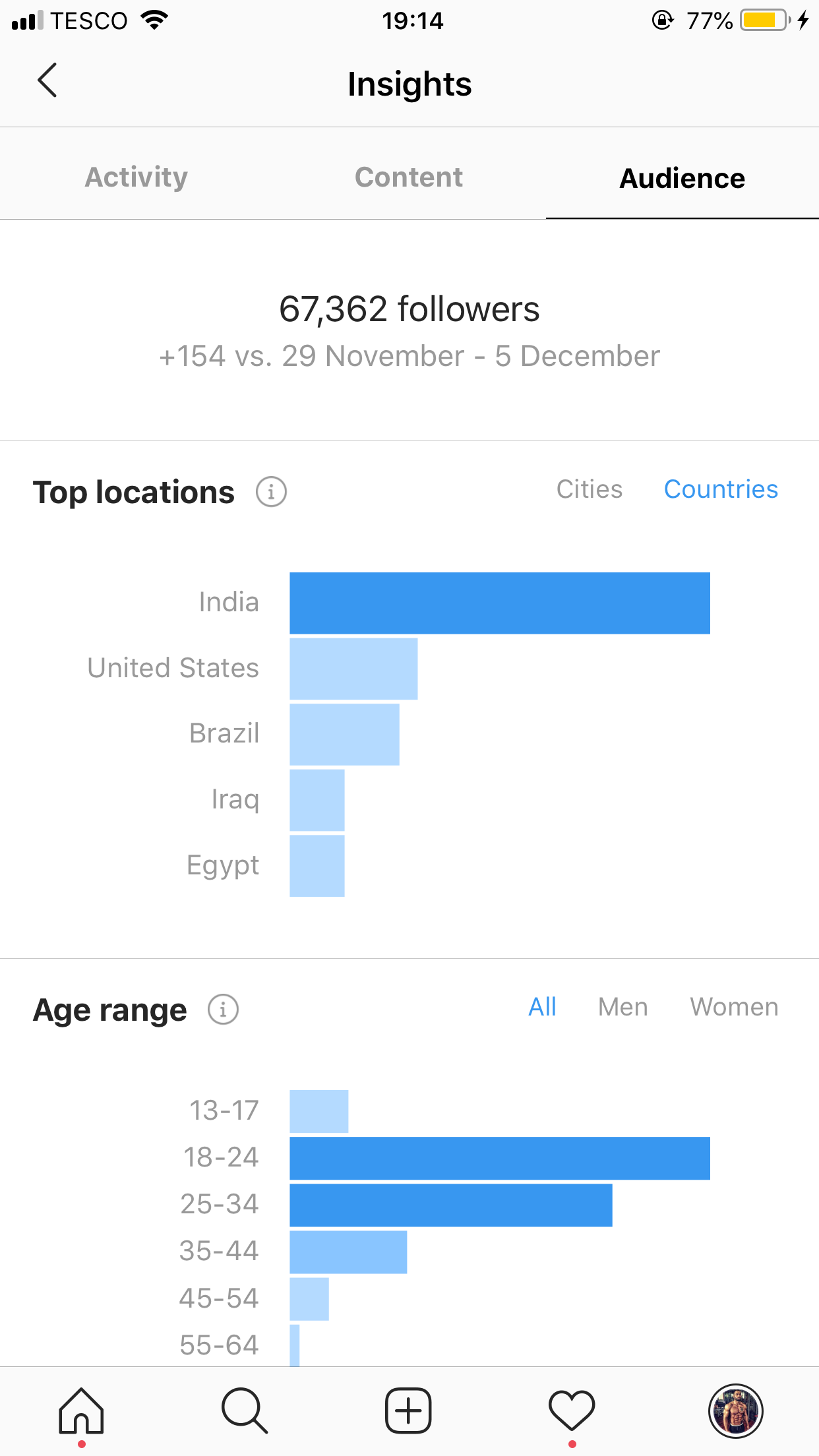Open info icon next to Top locations
Viewport: 819px width, 1456px height.
point(271,492)
